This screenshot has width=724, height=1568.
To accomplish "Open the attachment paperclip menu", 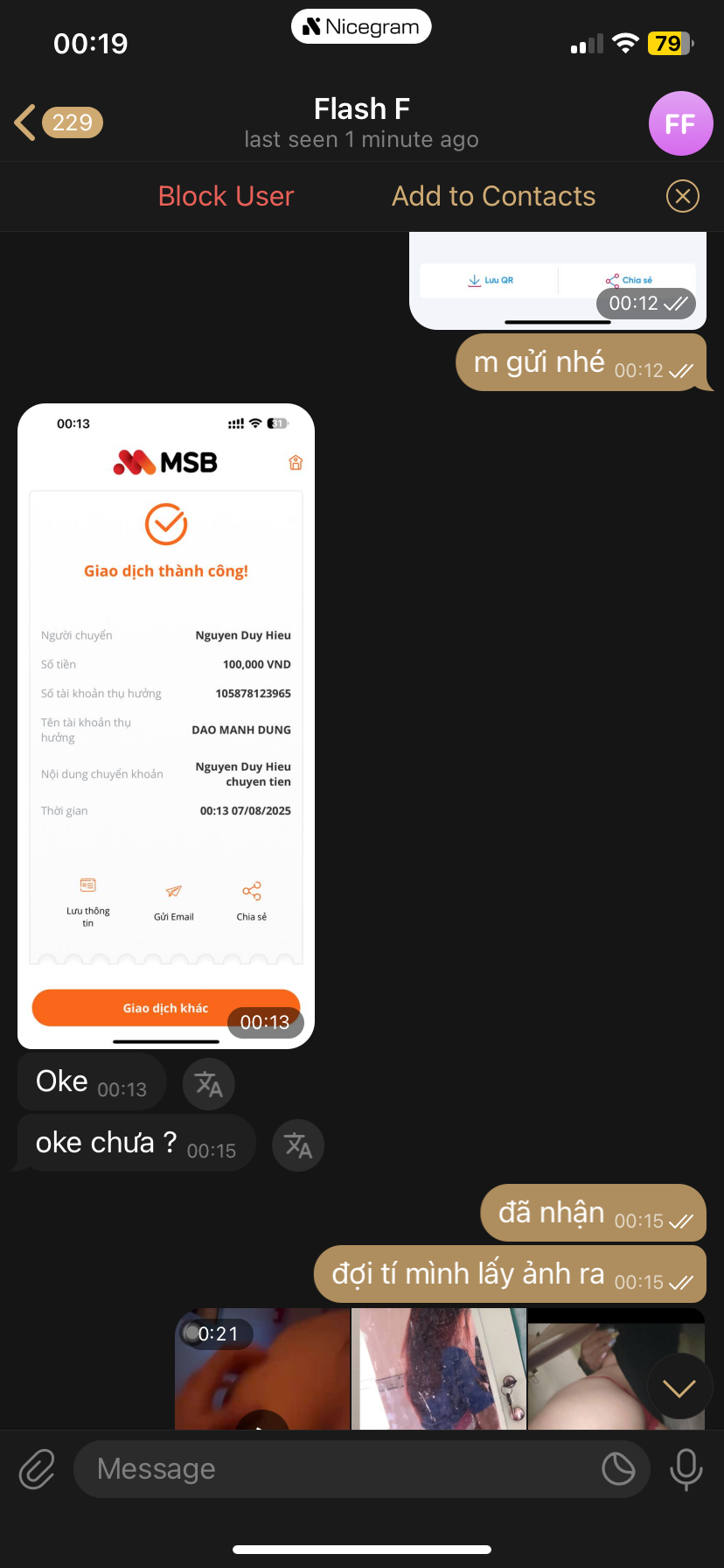I will 37,1469.
